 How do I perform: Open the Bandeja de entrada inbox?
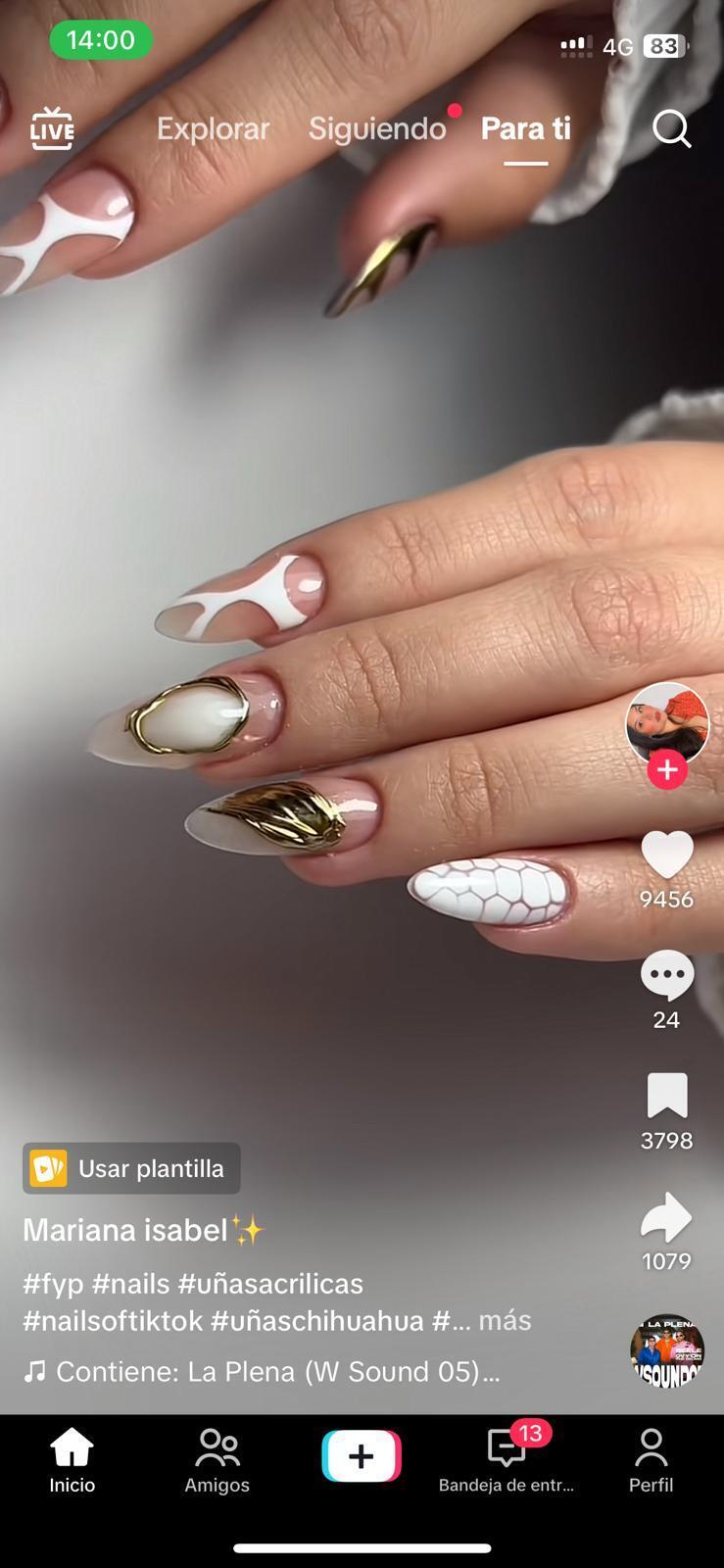[x=507, y=1459]
